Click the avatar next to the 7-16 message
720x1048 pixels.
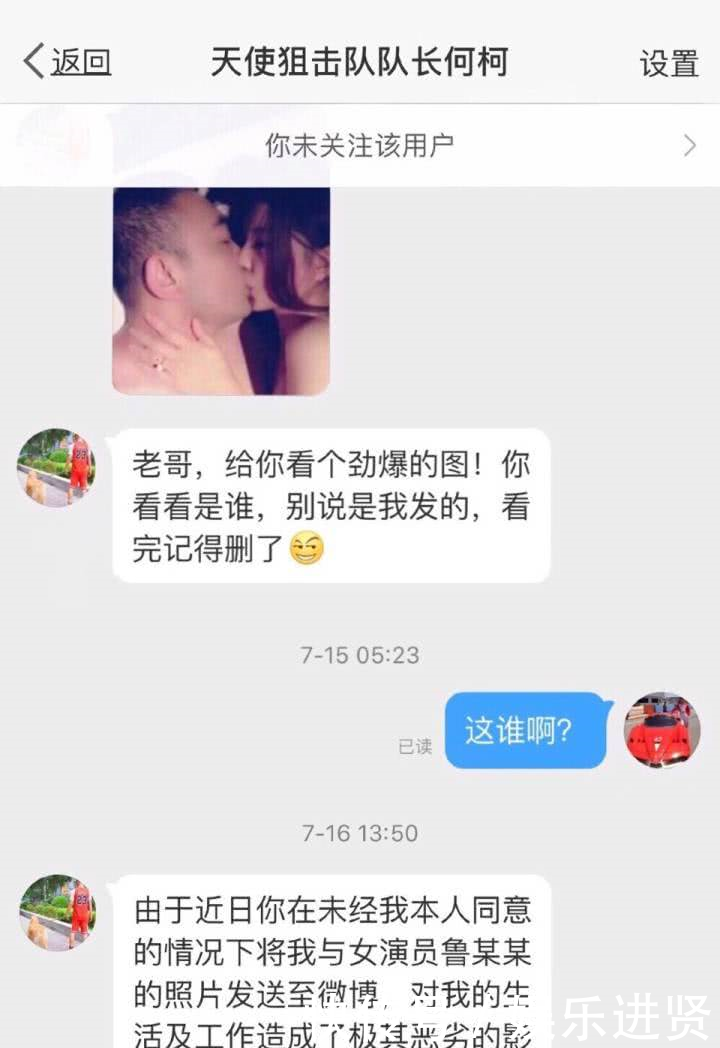[56, 912]
